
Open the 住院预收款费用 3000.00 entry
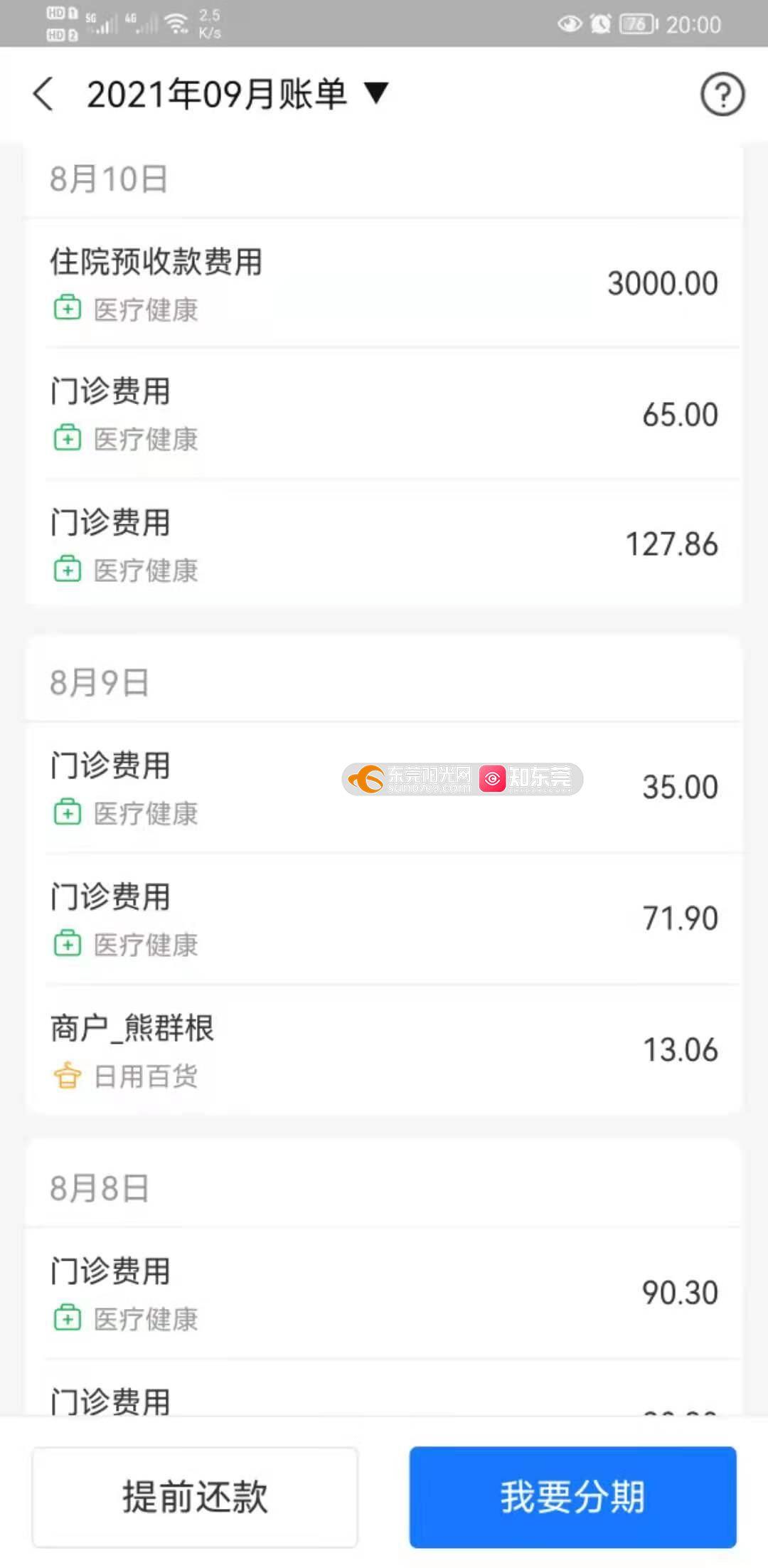(x=384, y=284)
